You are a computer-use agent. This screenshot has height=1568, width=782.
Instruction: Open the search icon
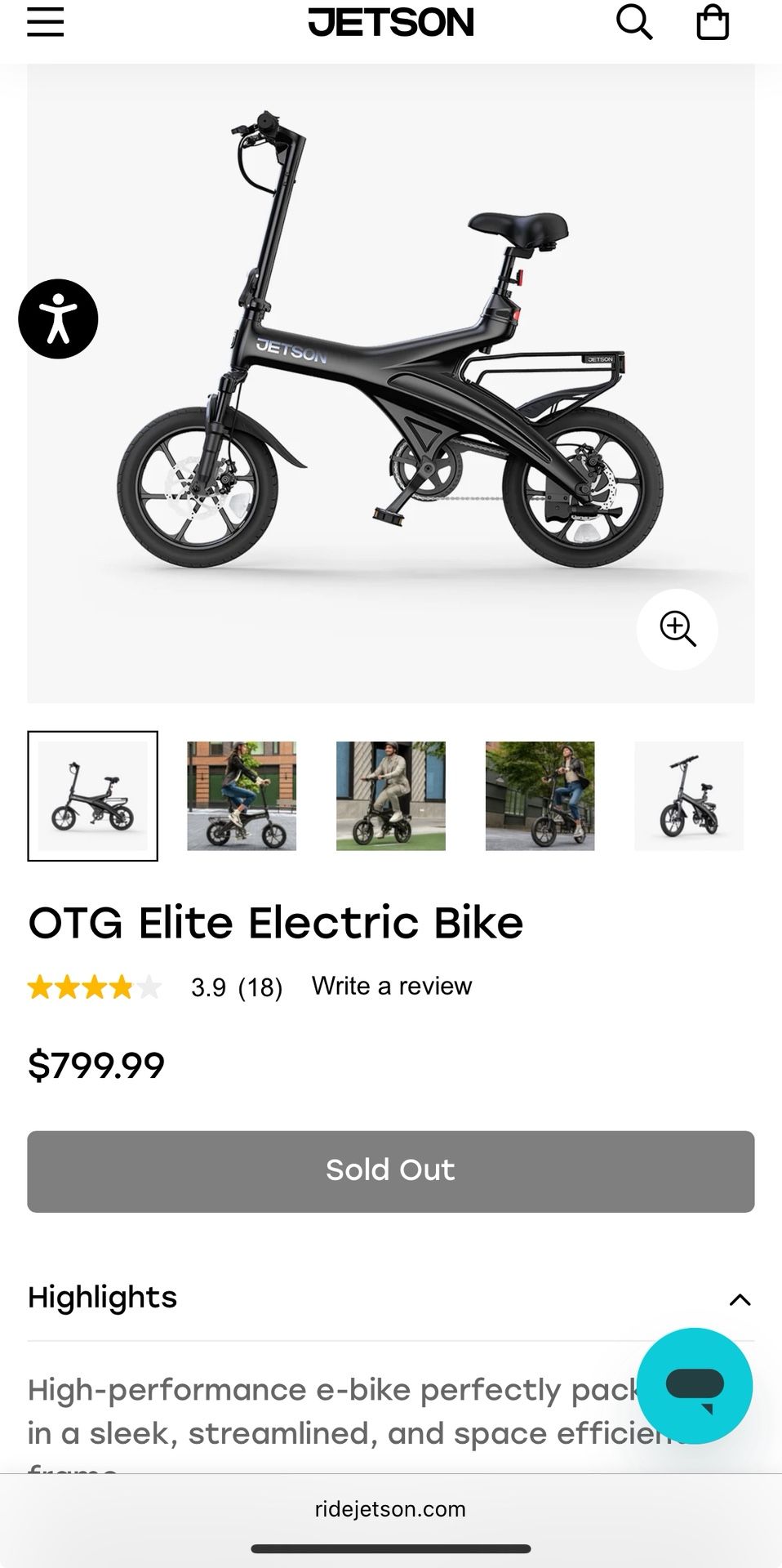pos(633,22)
